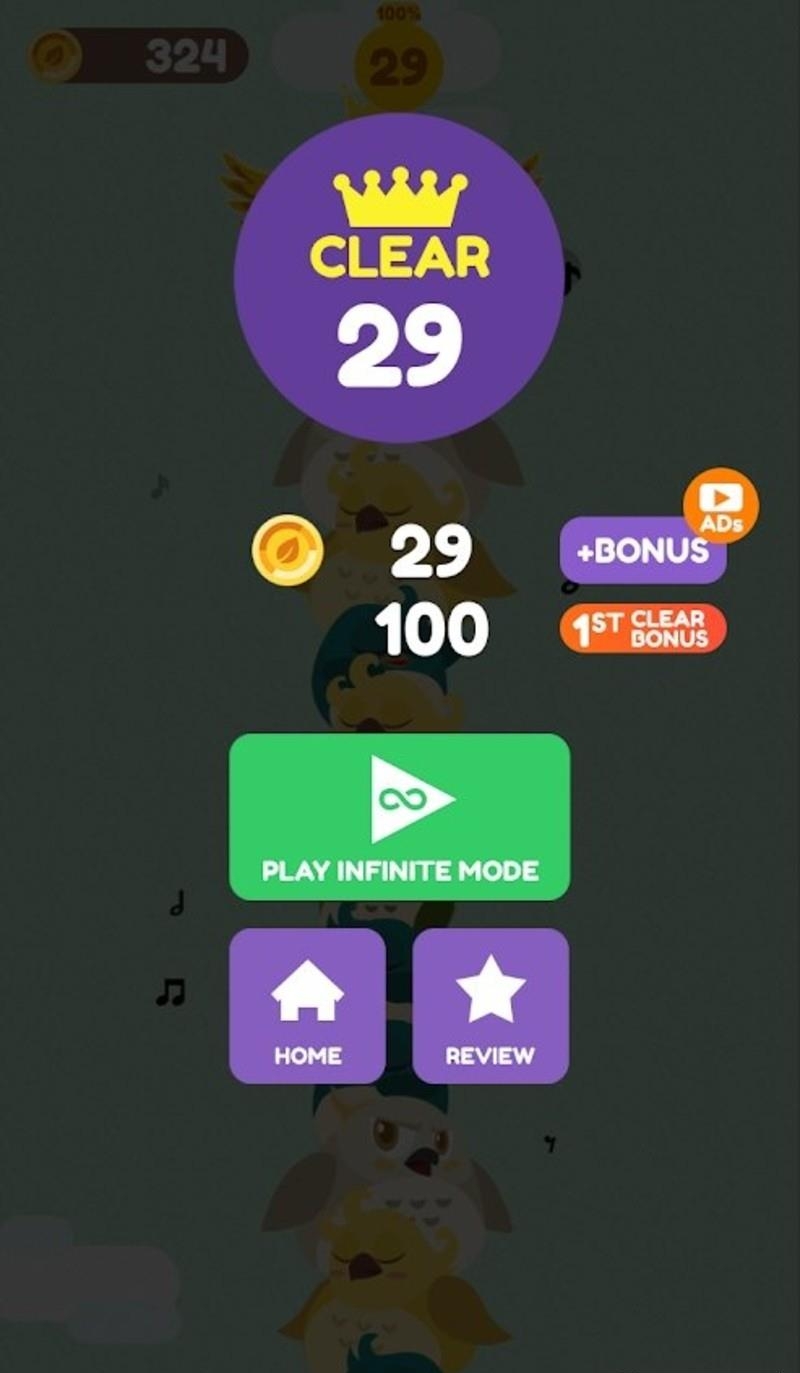Start Play Infinite Mode
Screen dimensions: 800x1373
pos(399,817)
